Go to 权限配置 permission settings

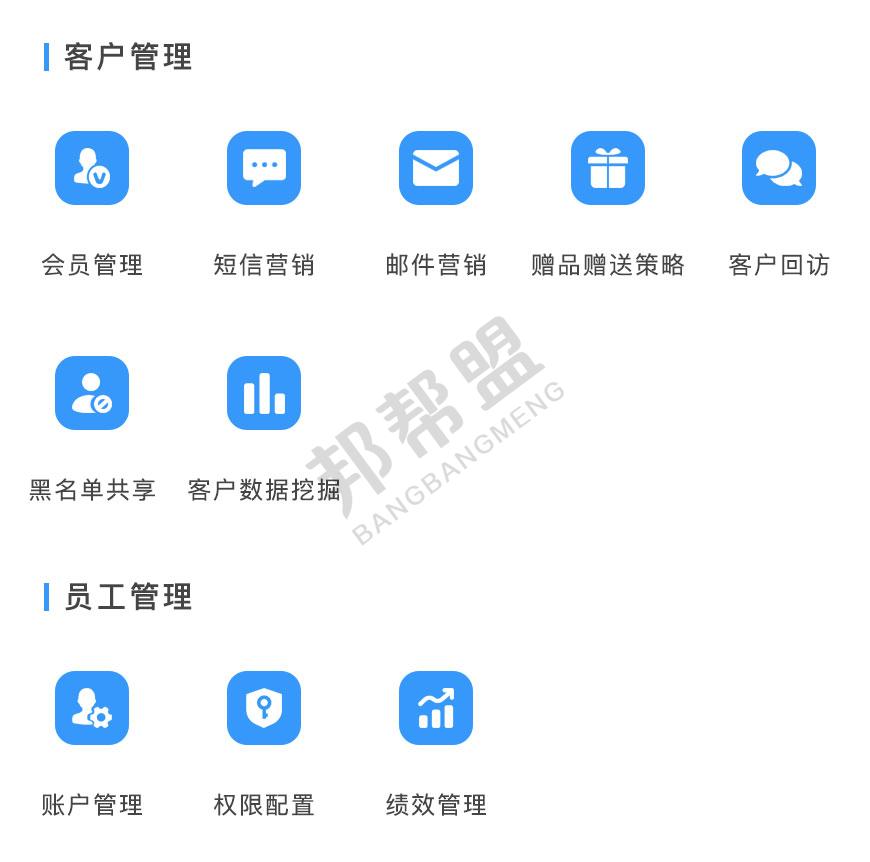pos(264,708)
